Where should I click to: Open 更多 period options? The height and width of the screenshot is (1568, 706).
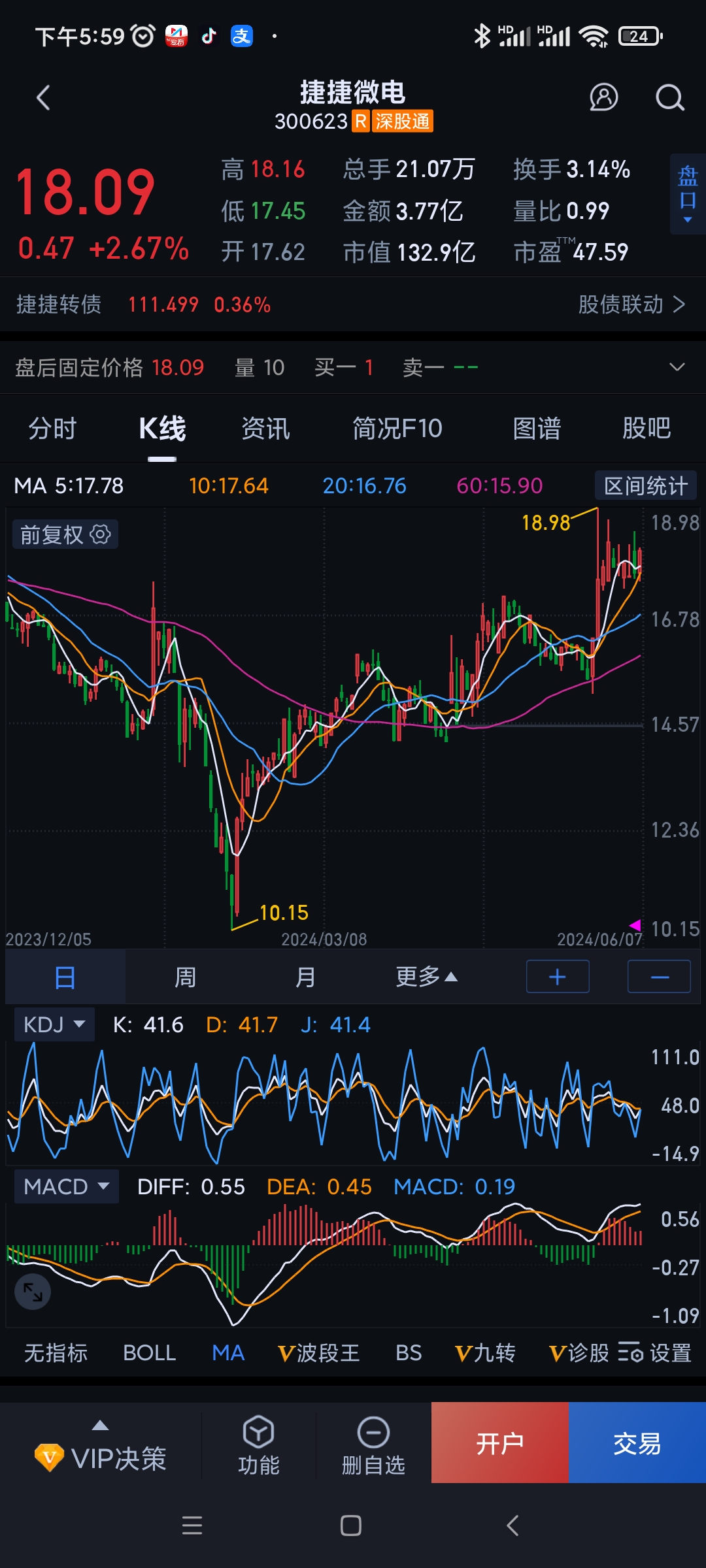(x=426, y=977)
